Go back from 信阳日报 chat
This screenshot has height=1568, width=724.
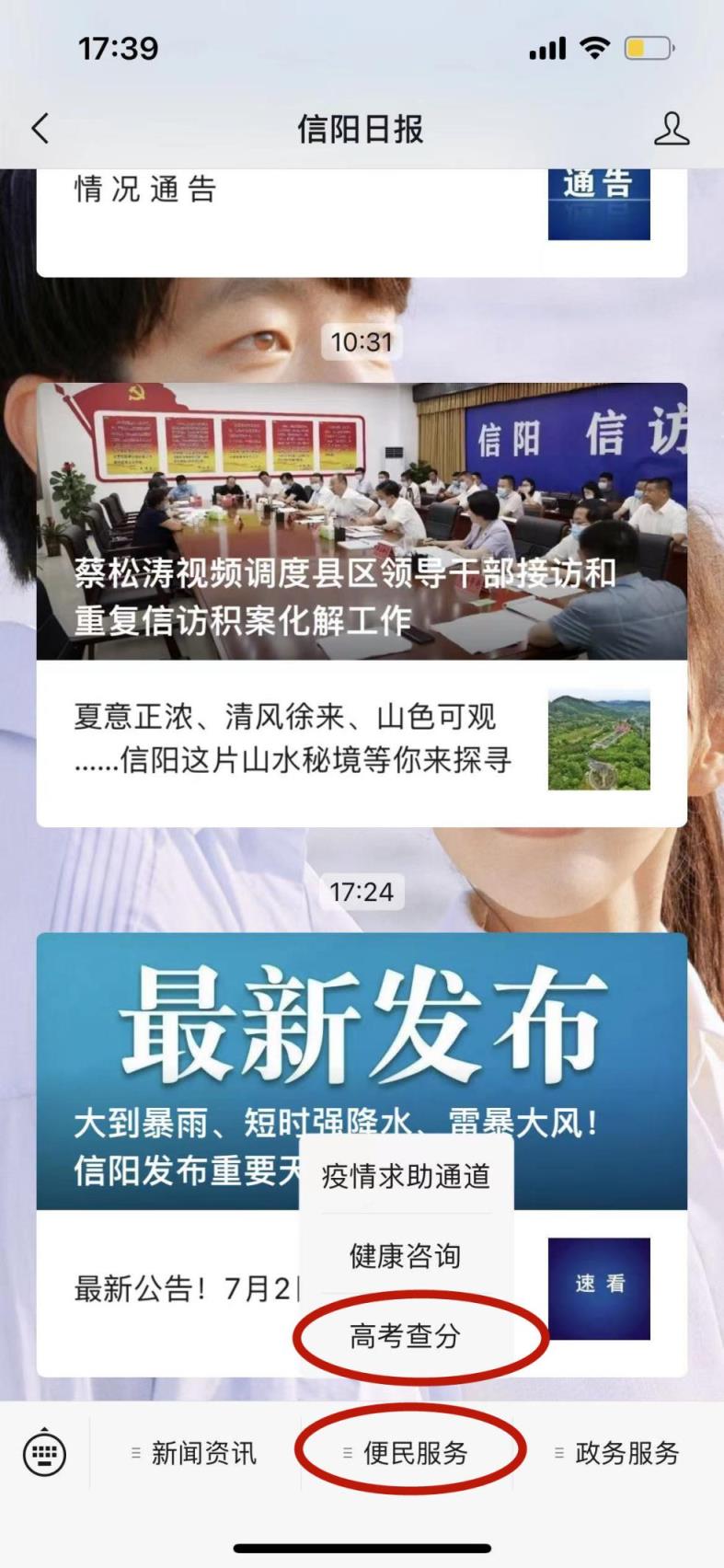[40, 129]
